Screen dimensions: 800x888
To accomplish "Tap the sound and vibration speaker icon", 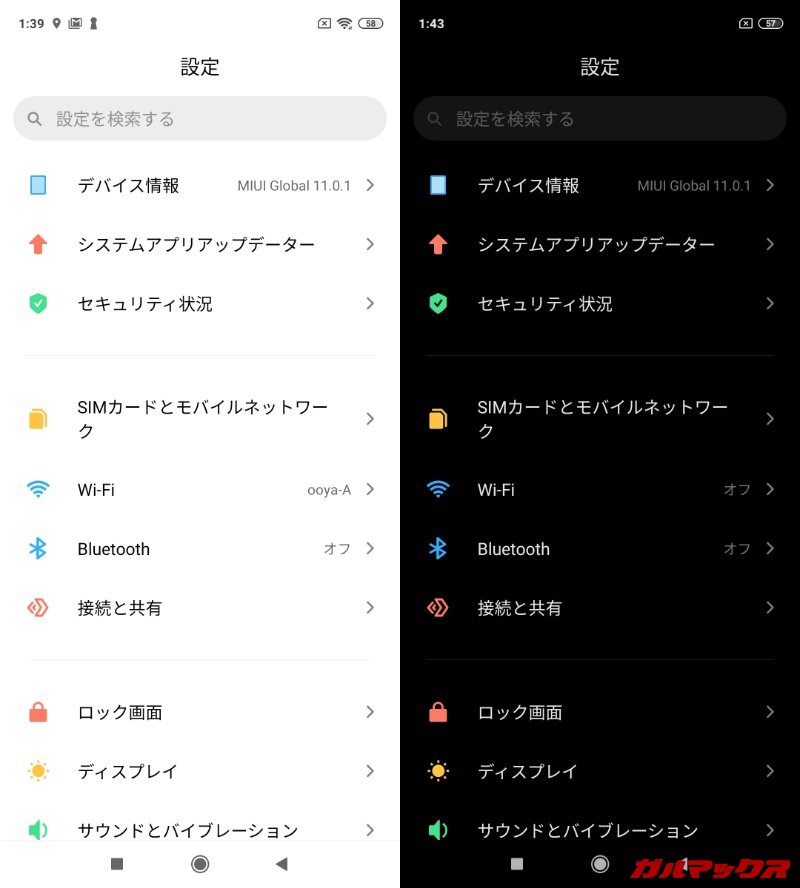I will pos(38,829).
